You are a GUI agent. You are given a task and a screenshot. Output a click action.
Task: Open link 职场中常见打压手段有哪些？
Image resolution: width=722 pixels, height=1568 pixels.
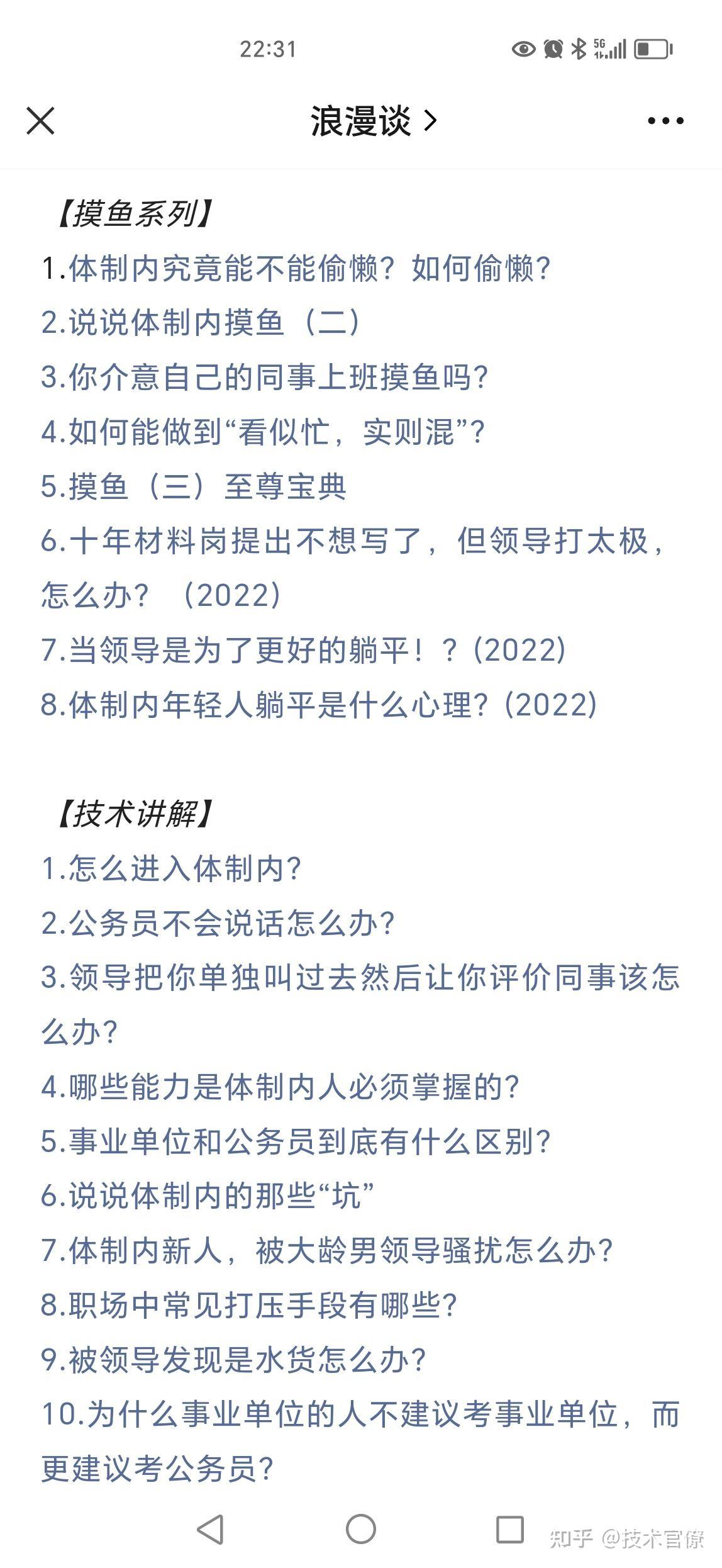click(249, 1306)
